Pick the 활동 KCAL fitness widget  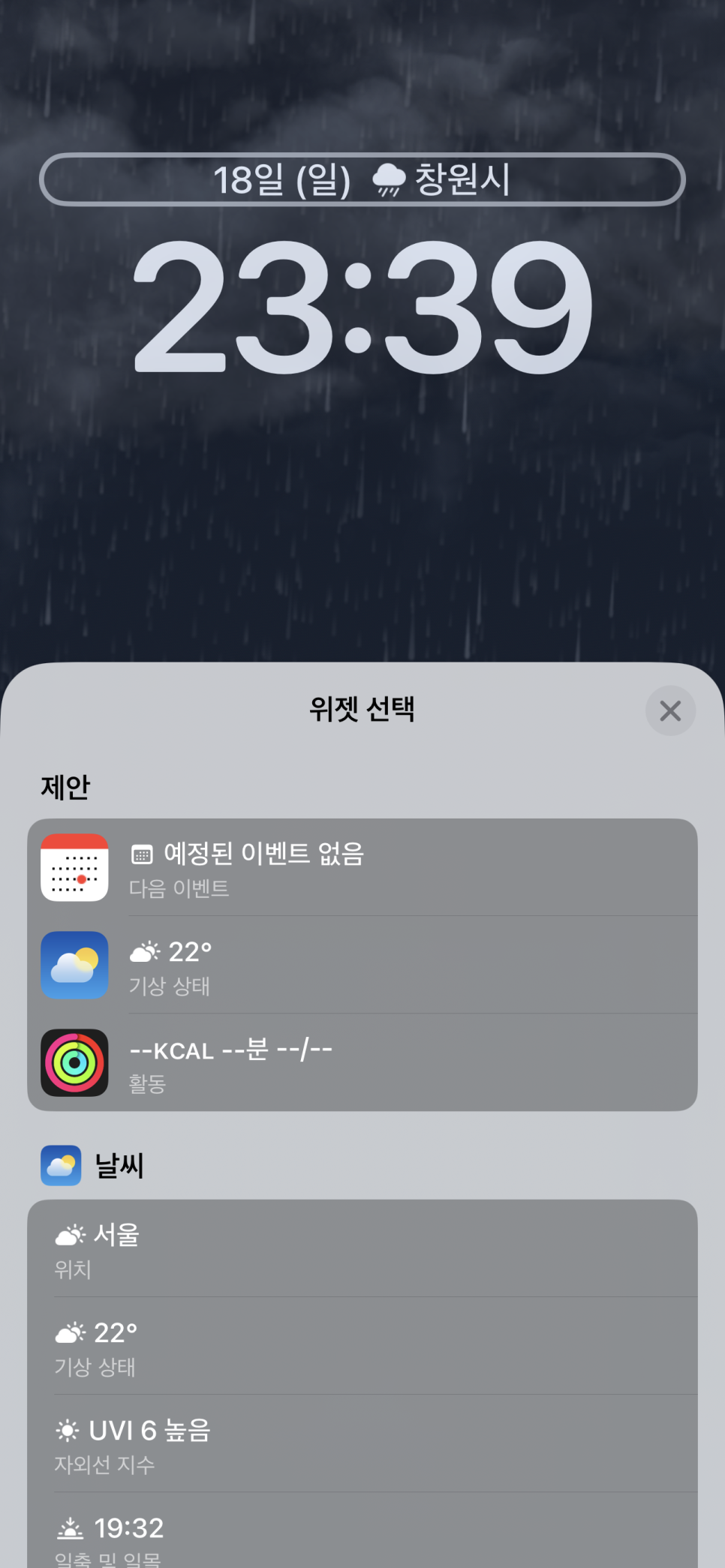click(x=362, y=1063)
